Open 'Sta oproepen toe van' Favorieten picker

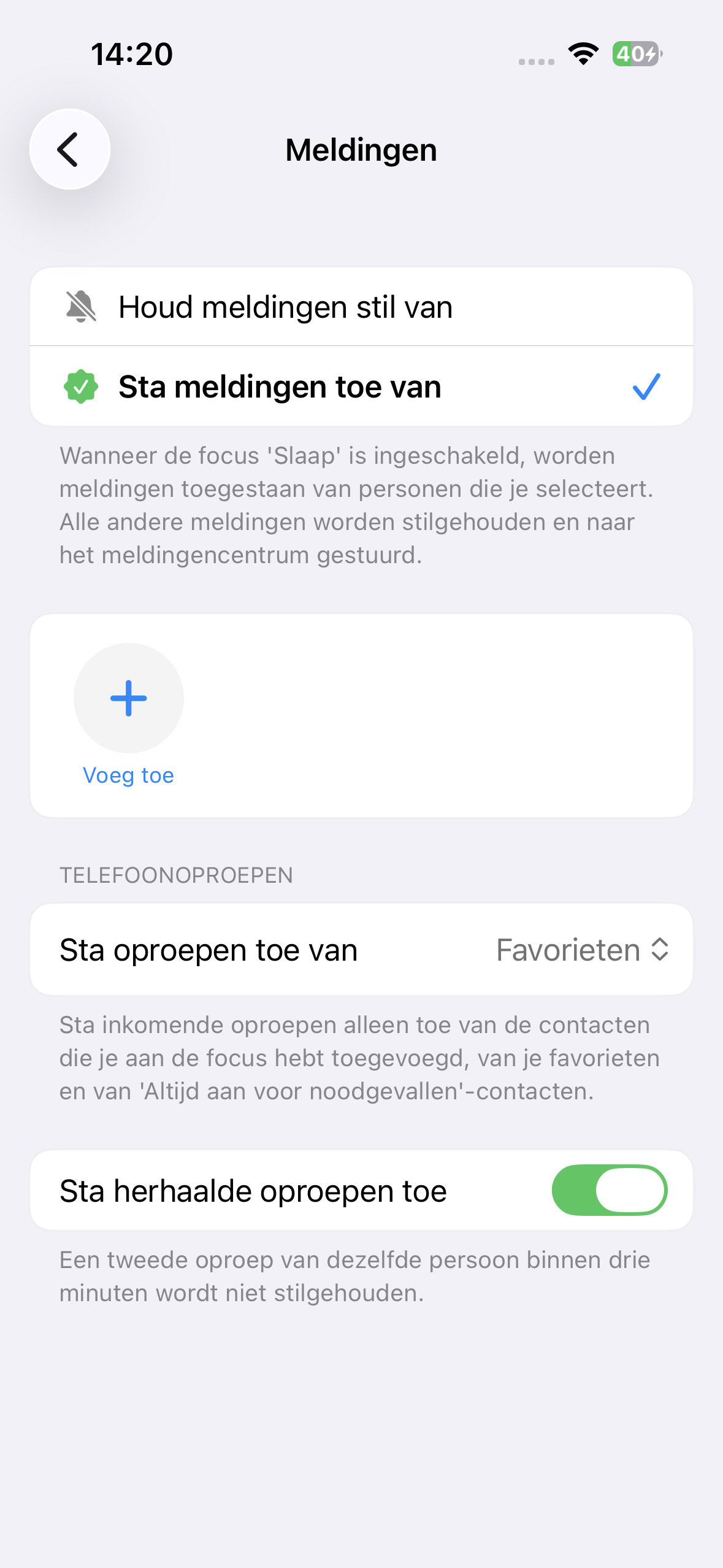581,950
